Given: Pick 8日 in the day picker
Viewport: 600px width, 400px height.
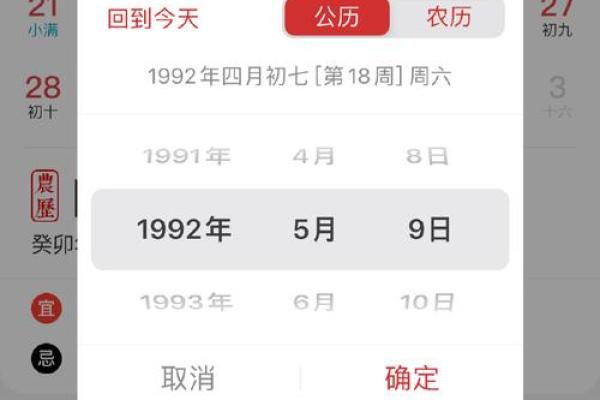Looking at the screenshot, I should pos(429,156).
